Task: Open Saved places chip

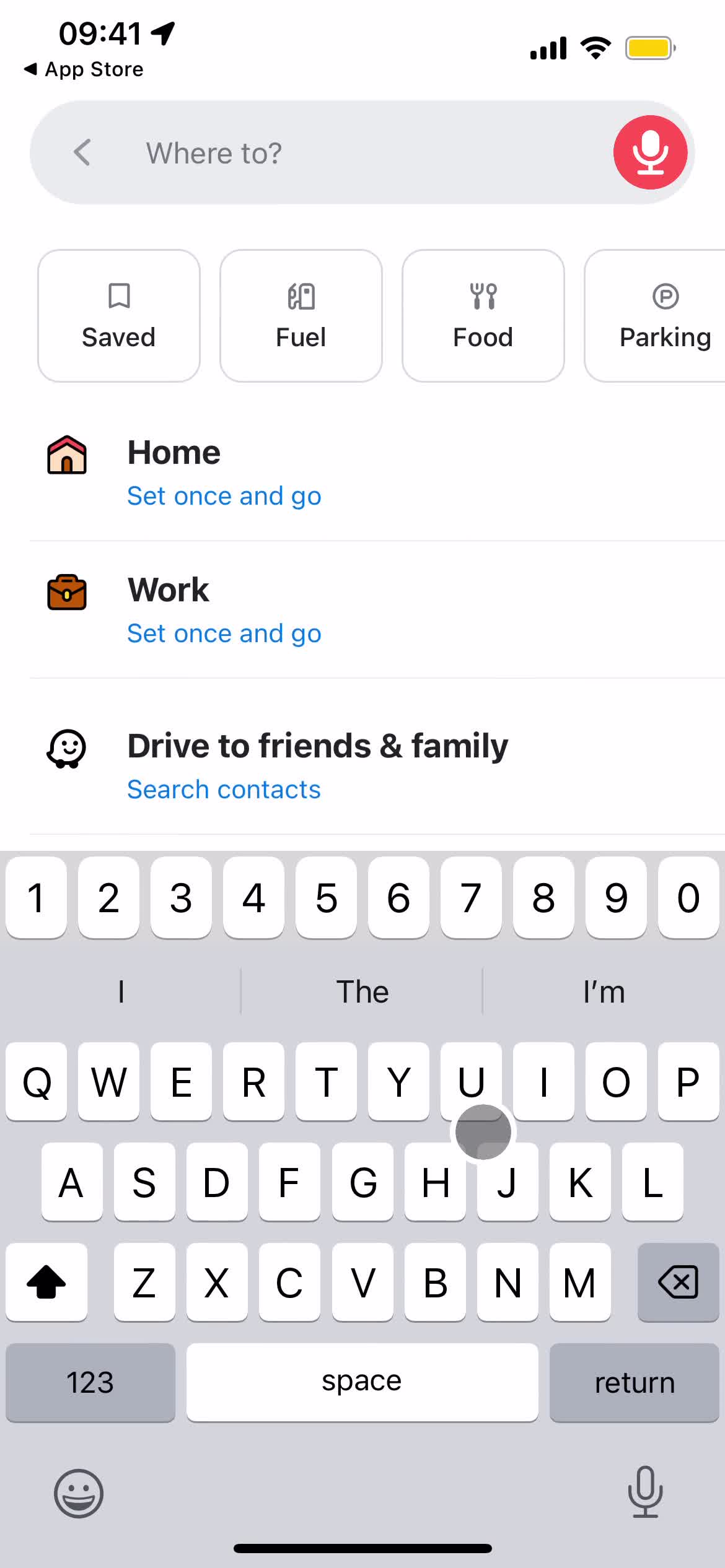Action: (x=118, y=316)
